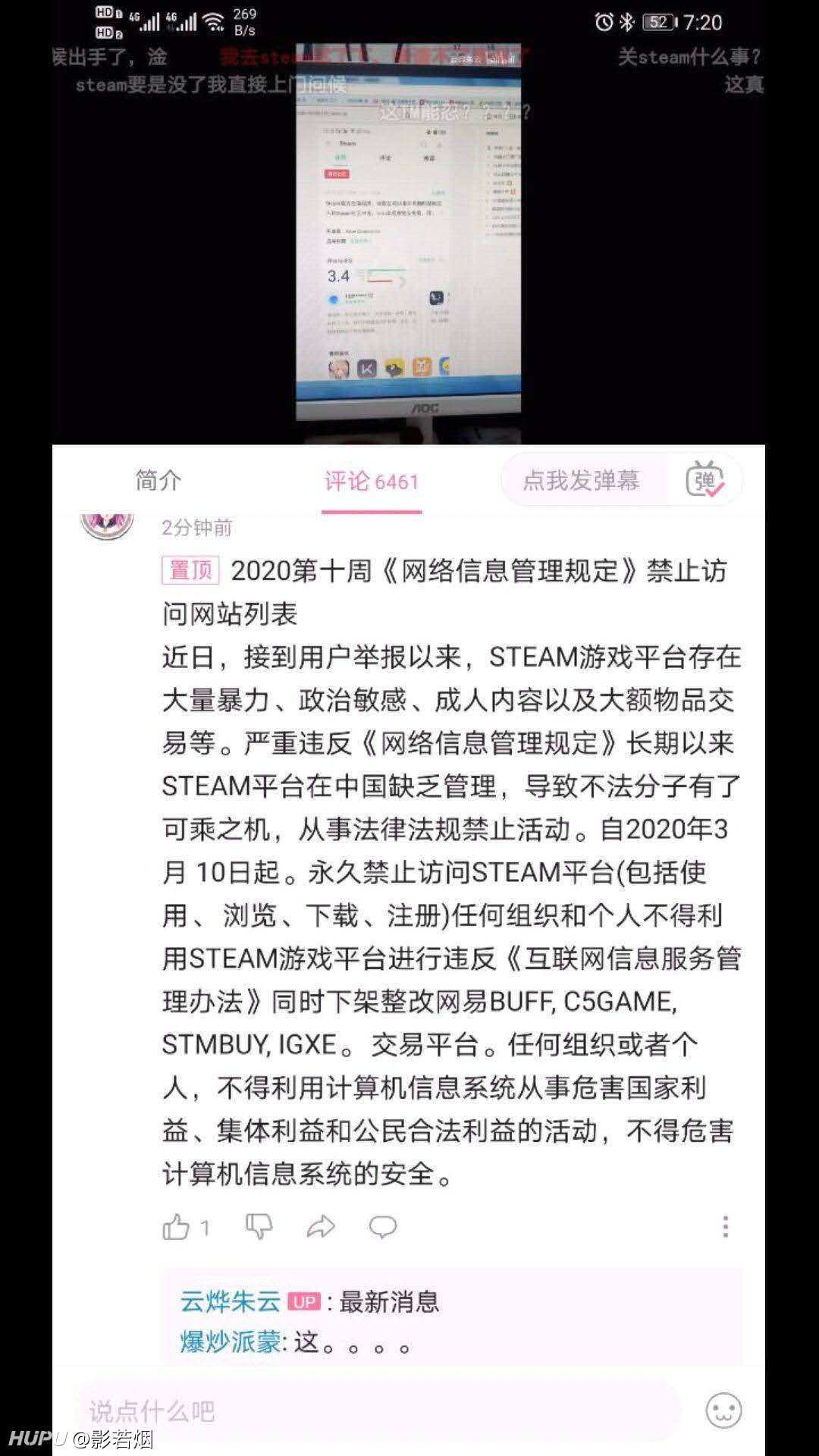
Task: Open 爆炒派蒙's profile from the reply
Action: (x=231, y=1342)
